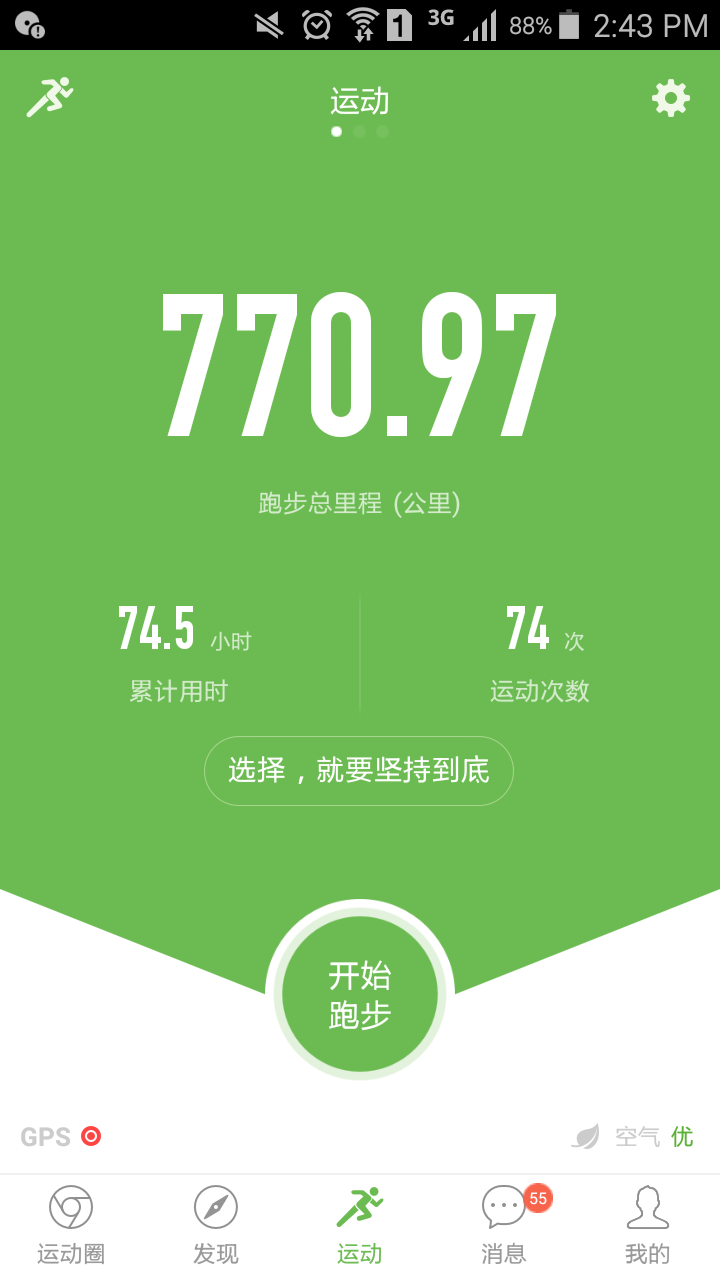Image resolution: width=720 pixels, height=1280 pixels.
Task: Go to the 发现 discover tab
Action: tap(216, 1226)
